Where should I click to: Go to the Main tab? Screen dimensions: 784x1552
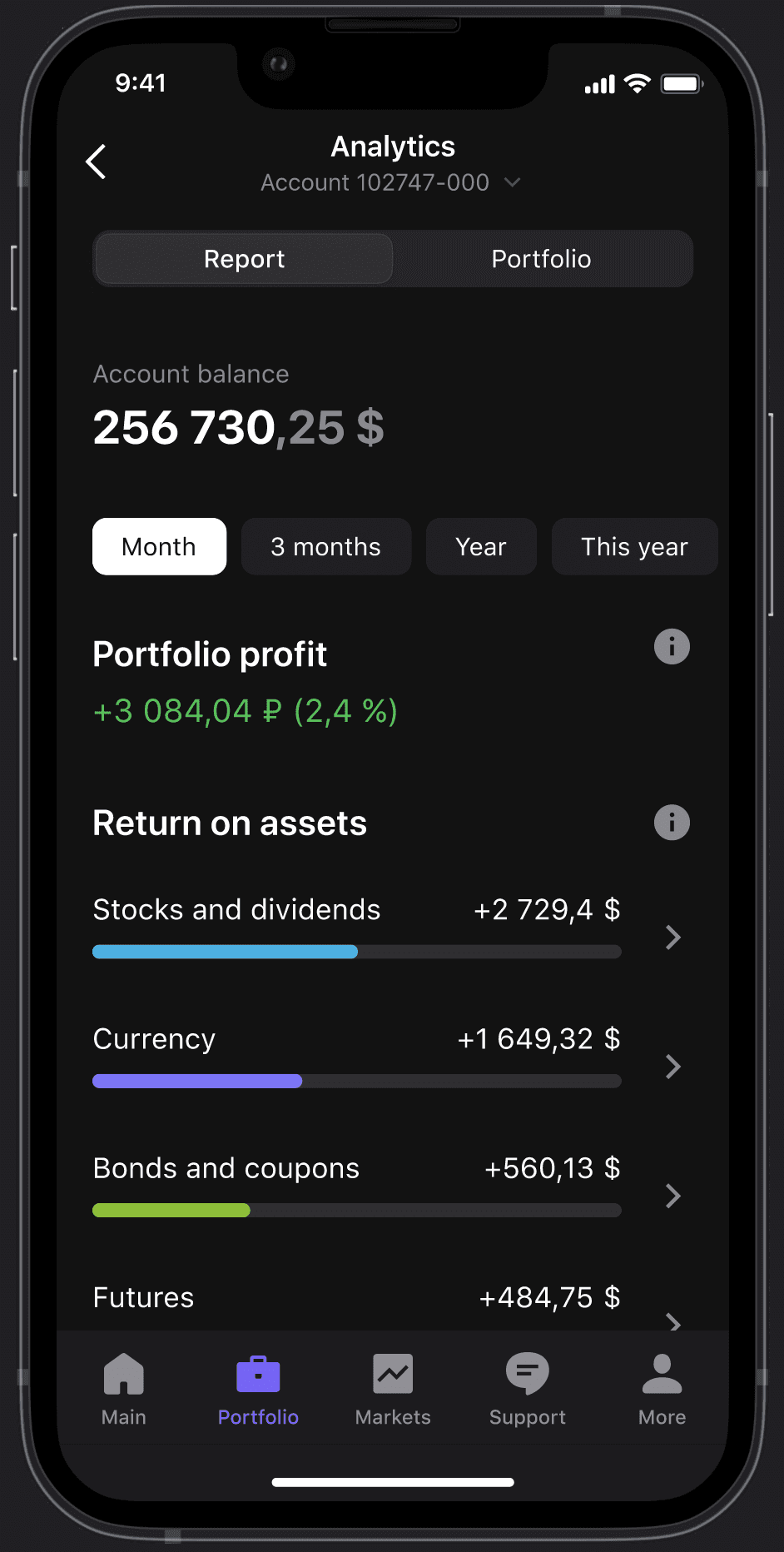(x=124, y=1390)
